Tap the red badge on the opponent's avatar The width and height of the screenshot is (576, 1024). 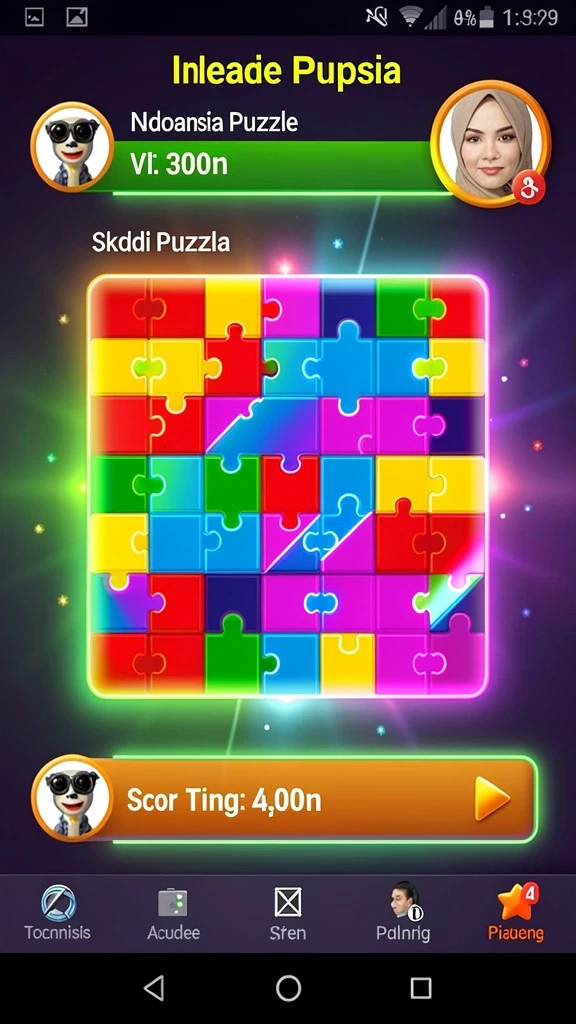pyautogui.click(x=528, y=189)
